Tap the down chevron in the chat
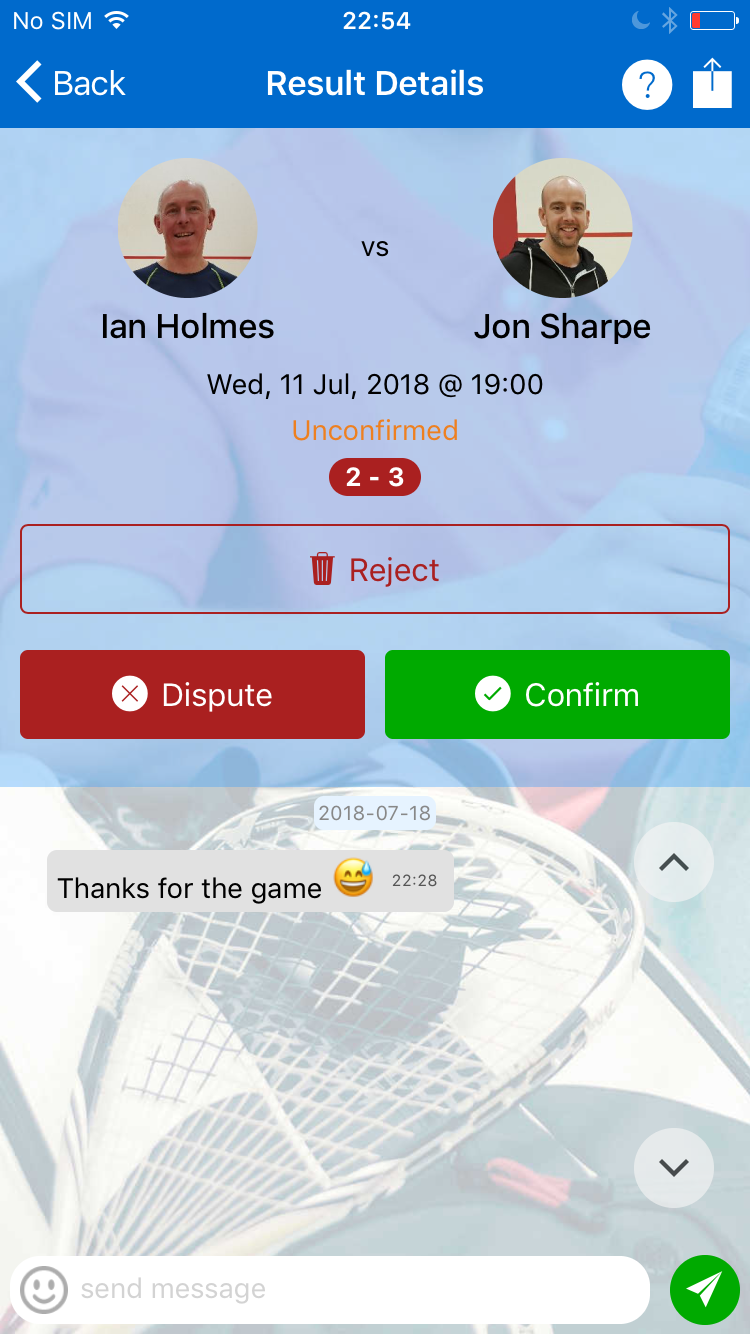 click(x=674, y=1168)
